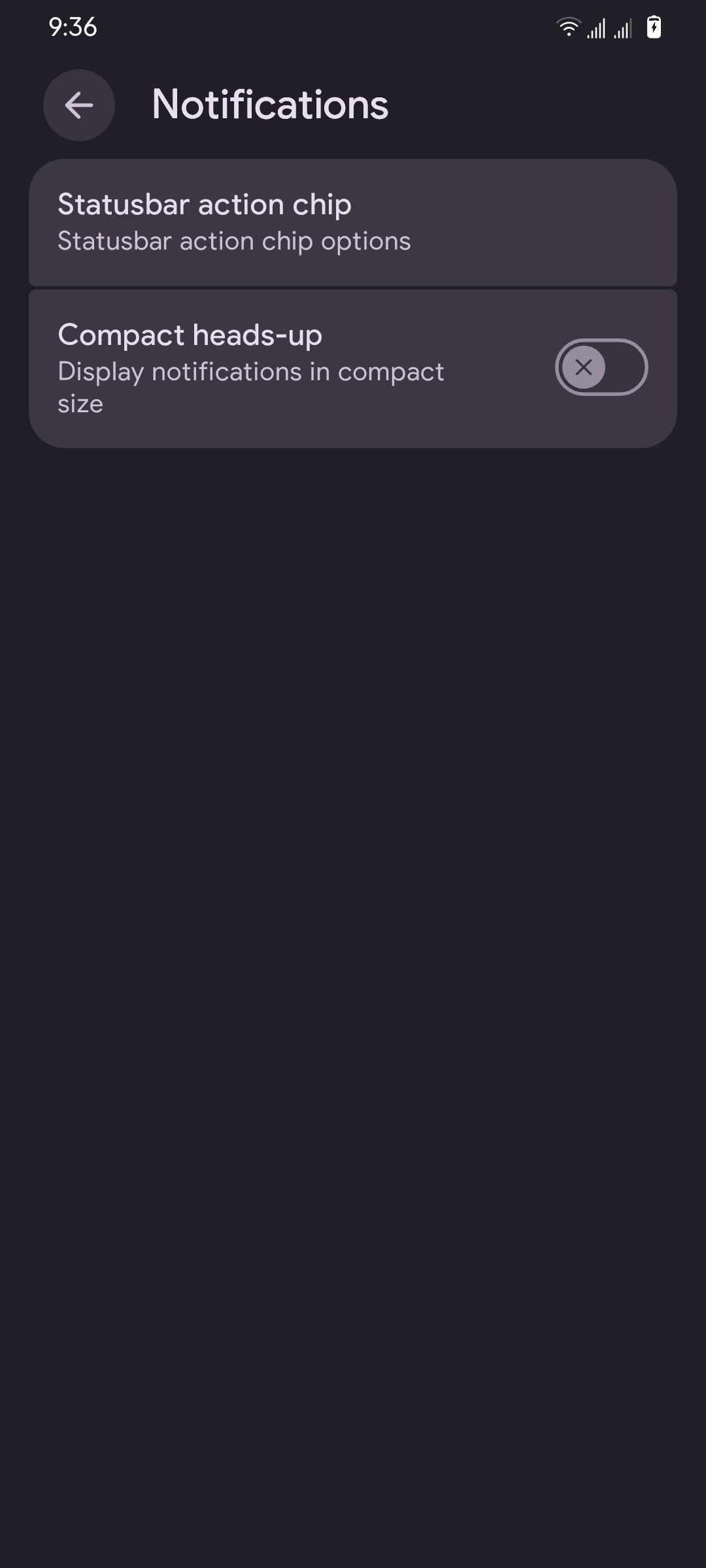Go back from Notifications settings
This screenshot has width=706, height=1568.
pyautogui.click(x=79, y=105)
